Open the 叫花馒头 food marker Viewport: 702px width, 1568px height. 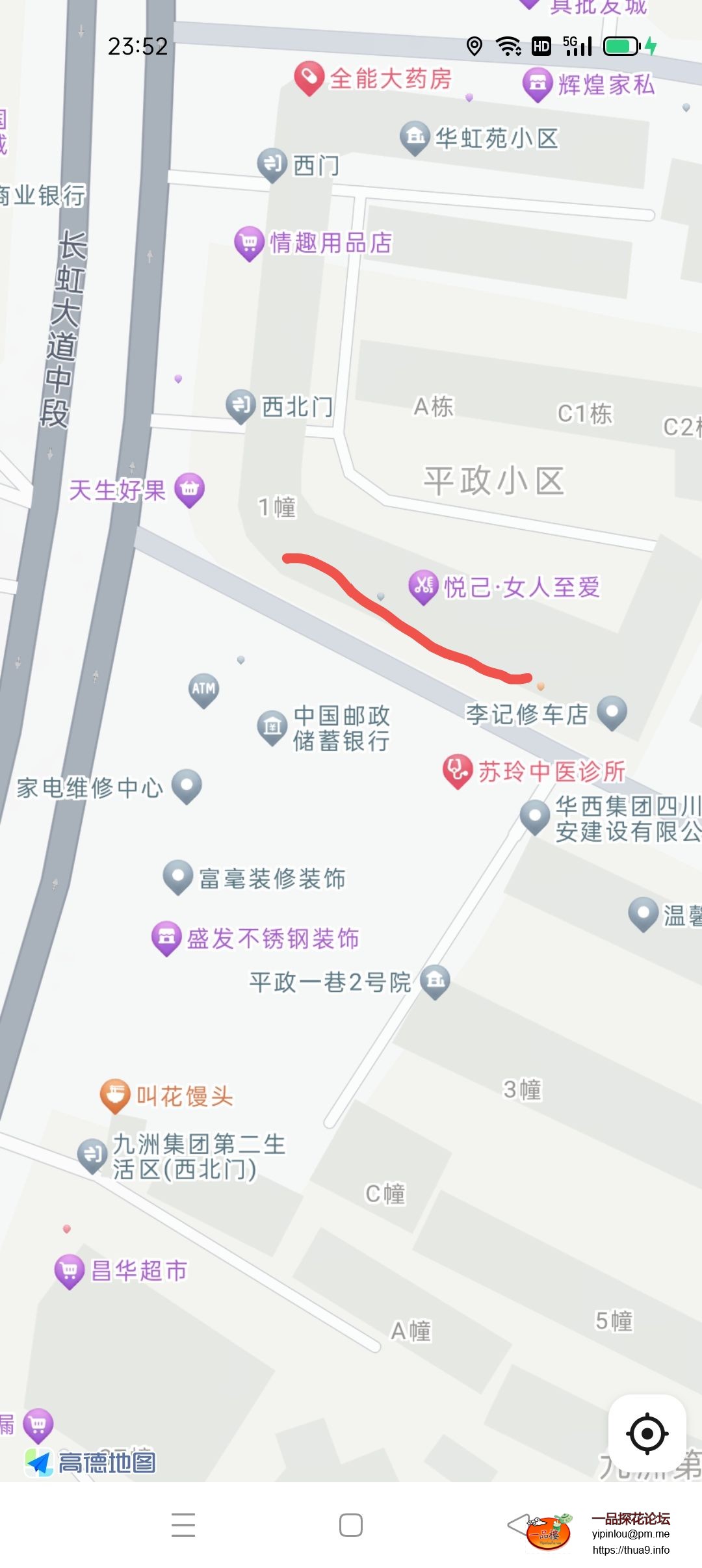click(116, 1095)
